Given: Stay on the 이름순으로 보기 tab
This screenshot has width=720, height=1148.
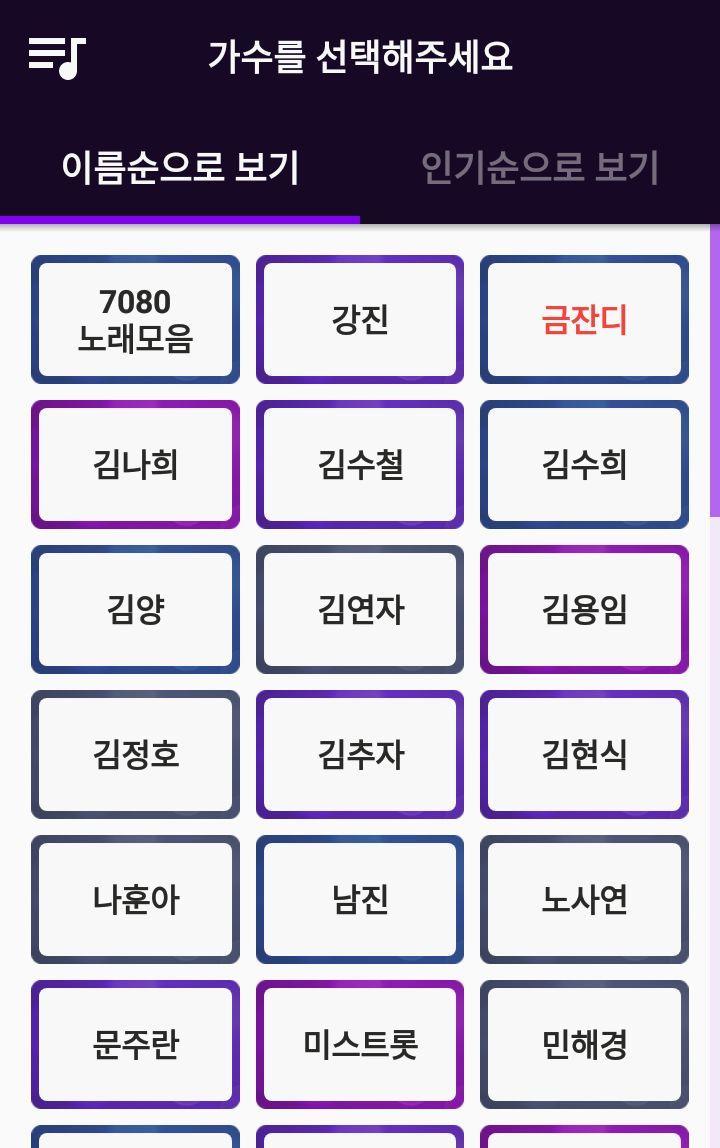Looking at the screenshot, I should click(x=180, y=168).
